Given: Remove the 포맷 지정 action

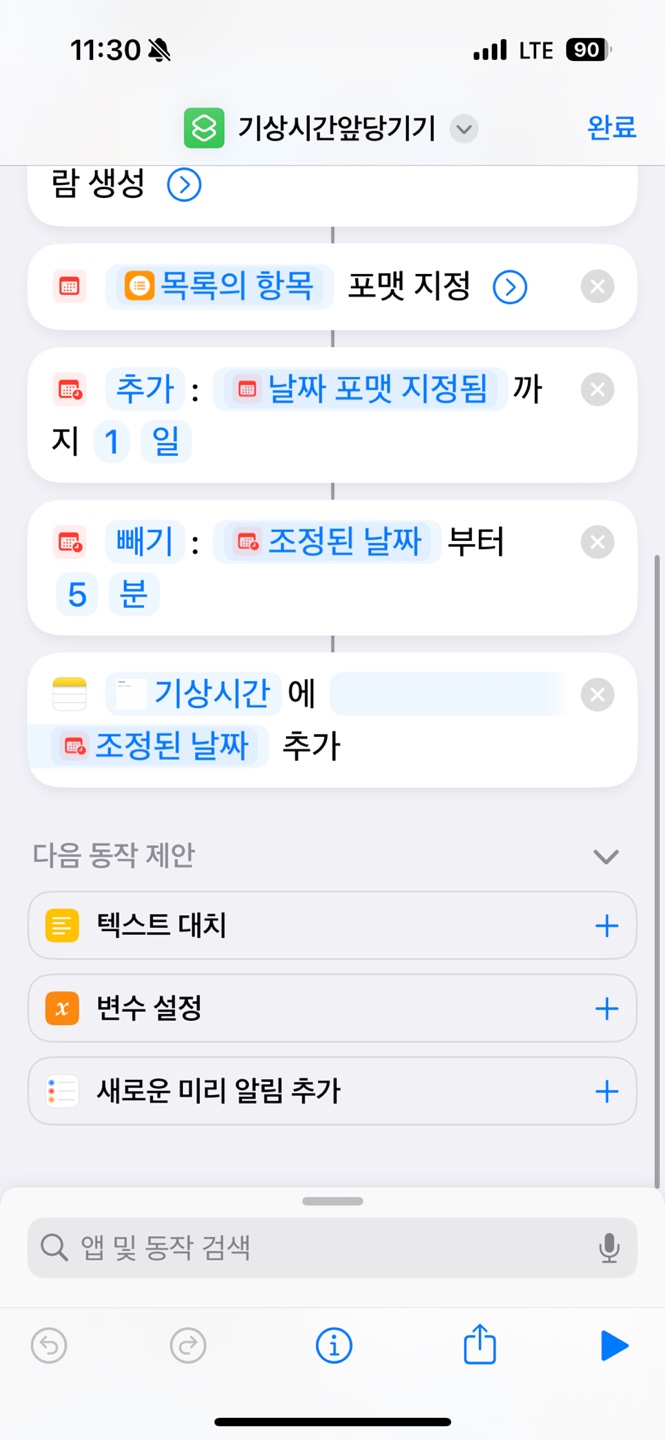Looking at the screenshot, I should coord(597,288).
